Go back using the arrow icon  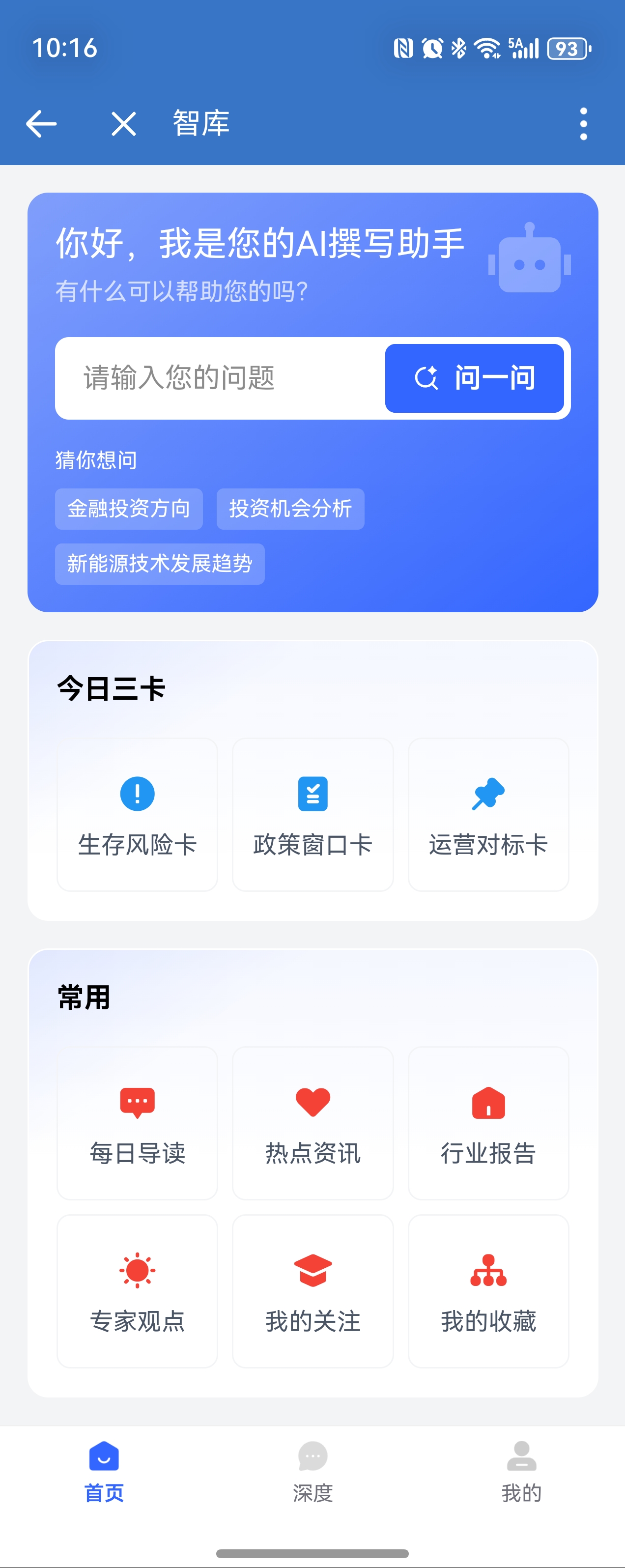pos(41,123)
